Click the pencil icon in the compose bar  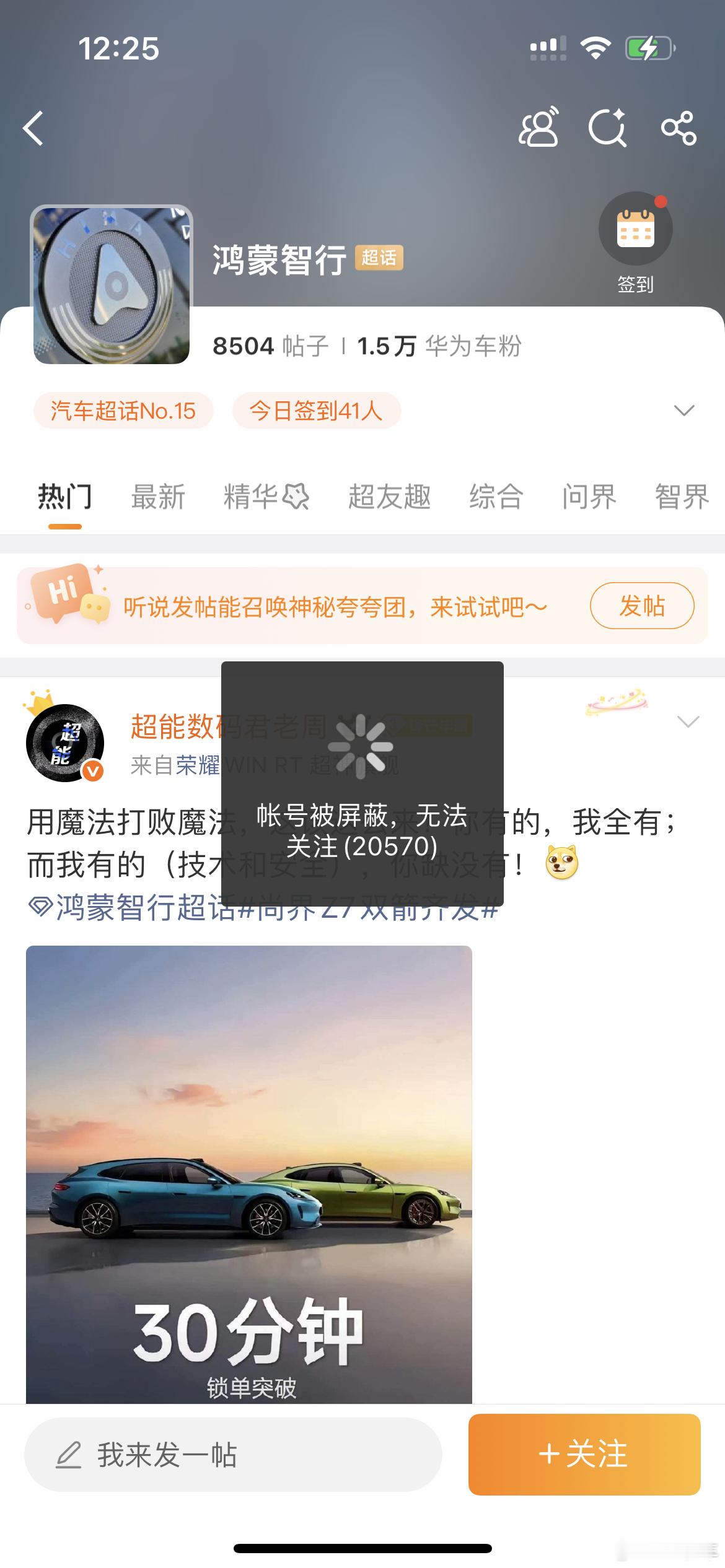[70, 1455]
